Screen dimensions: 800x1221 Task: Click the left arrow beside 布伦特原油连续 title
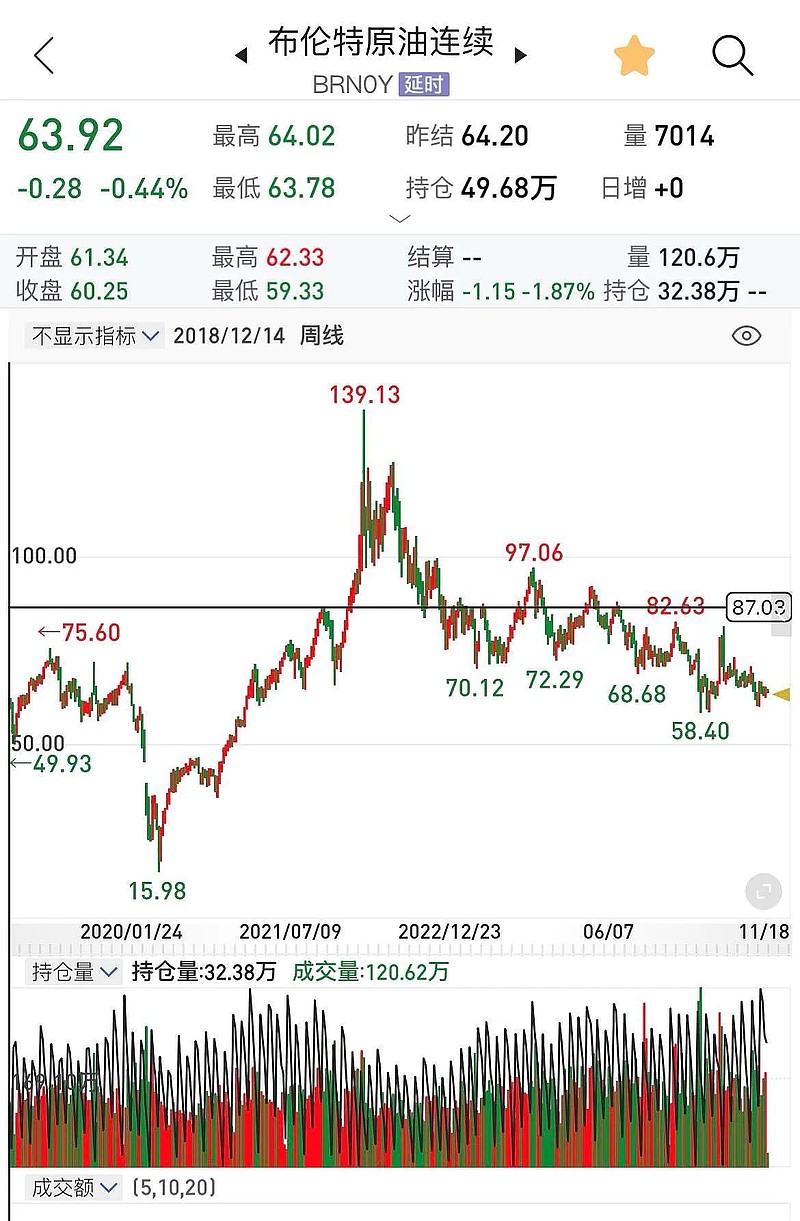(241, 56)
